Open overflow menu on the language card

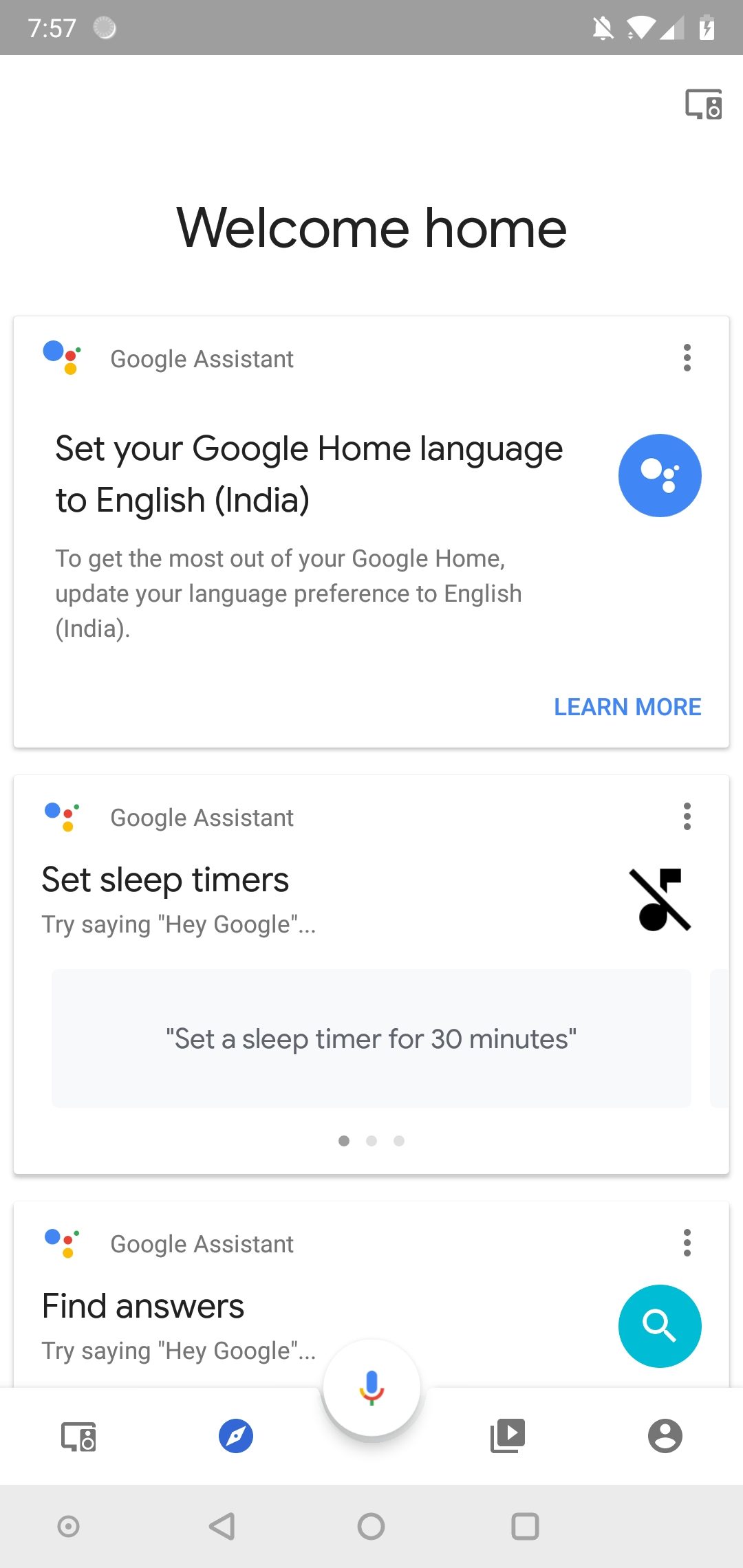pos(687,358)
